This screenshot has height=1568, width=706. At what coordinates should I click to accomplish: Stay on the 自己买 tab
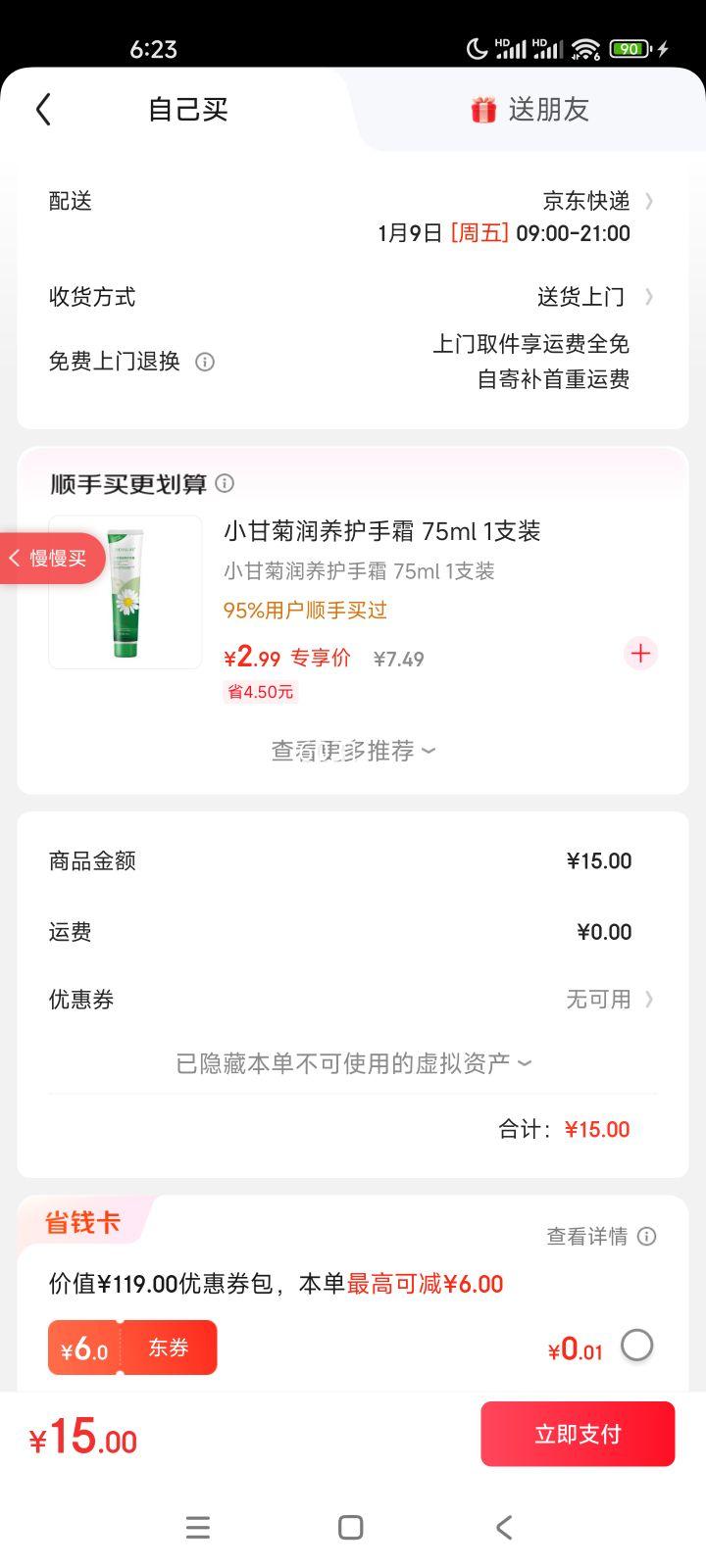(x=186, y=109)
